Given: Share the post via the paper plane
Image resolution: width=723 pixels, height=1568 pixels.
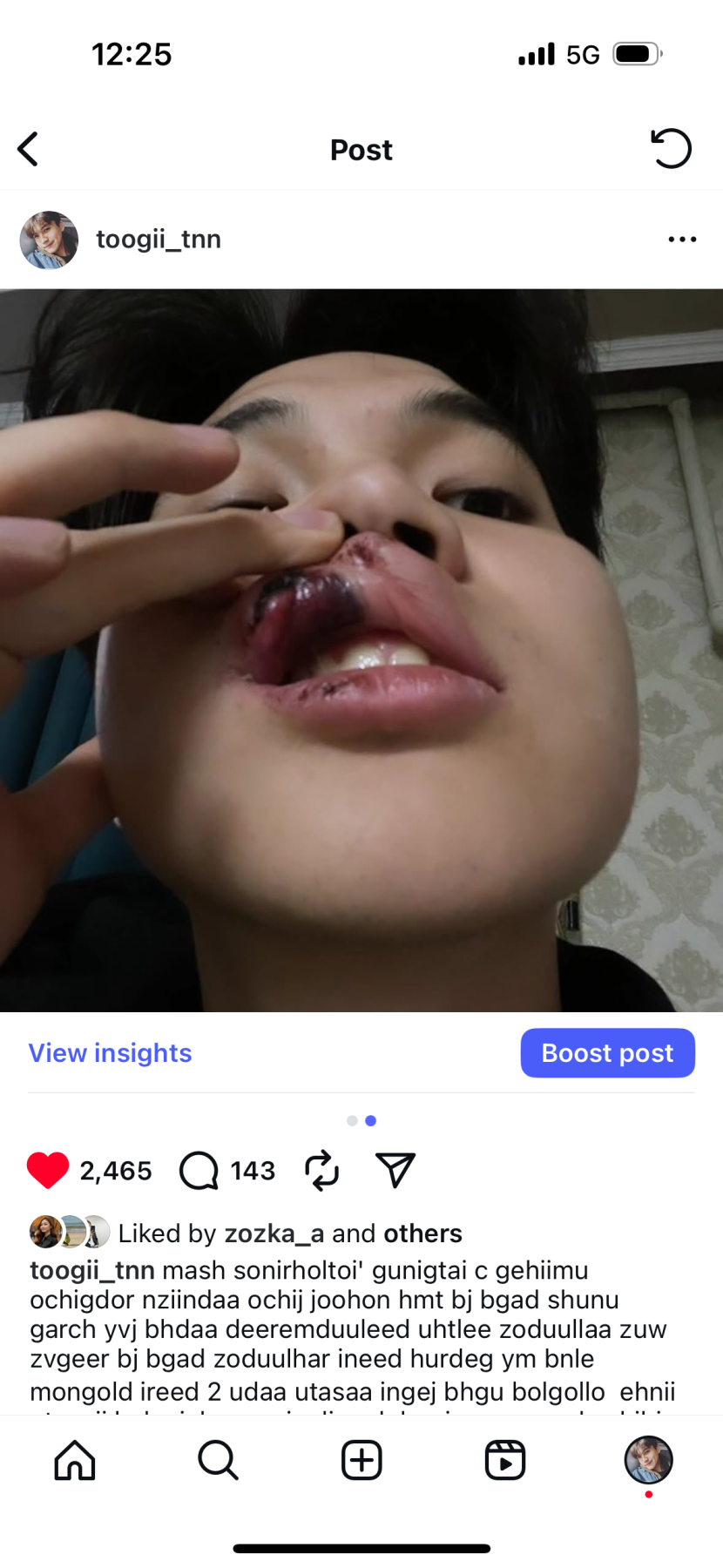Looking at the screenshot, I should click(395, 1170).
